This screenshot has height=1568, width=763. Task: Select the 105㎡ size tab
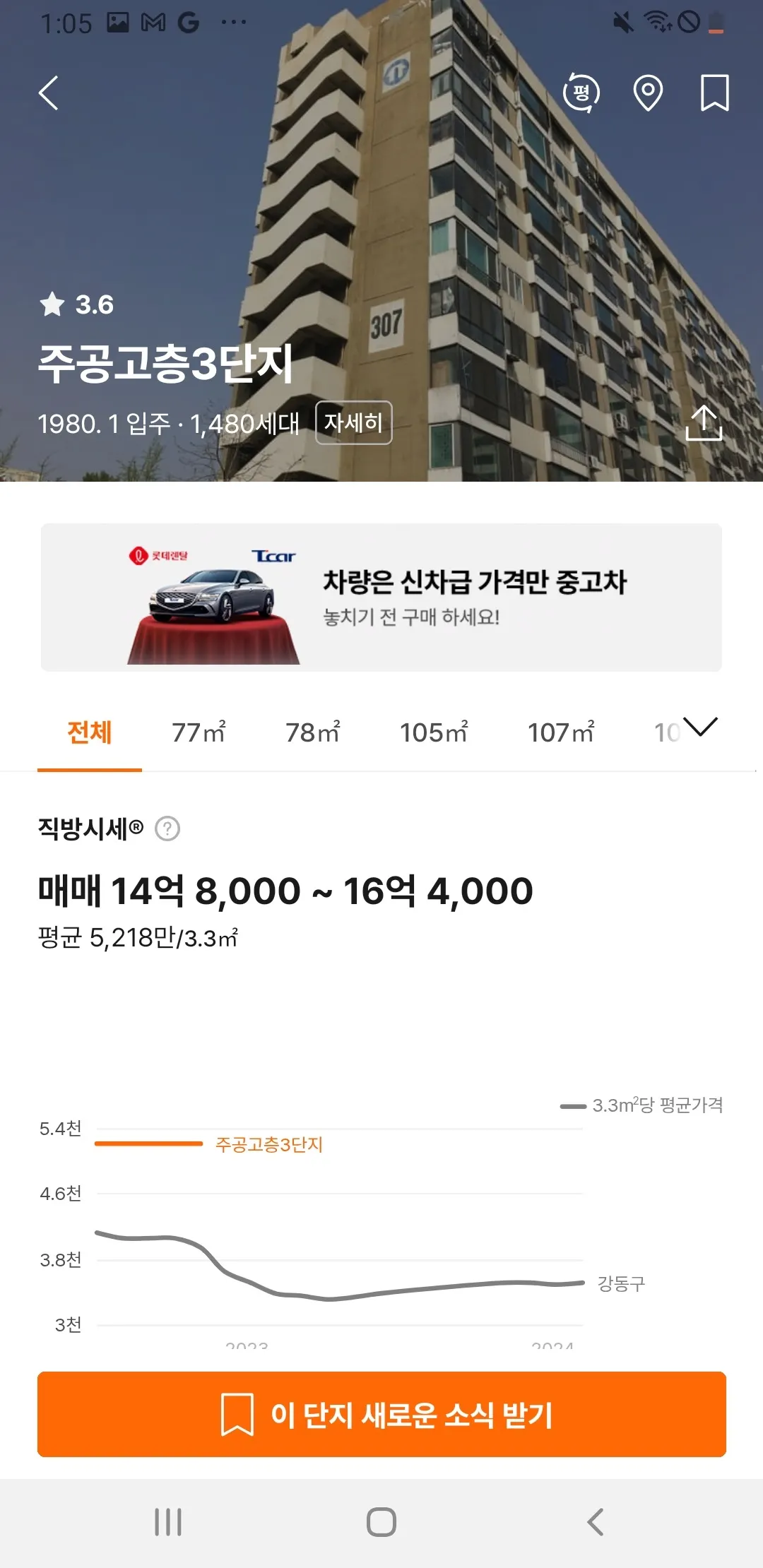tap(434, 732)
